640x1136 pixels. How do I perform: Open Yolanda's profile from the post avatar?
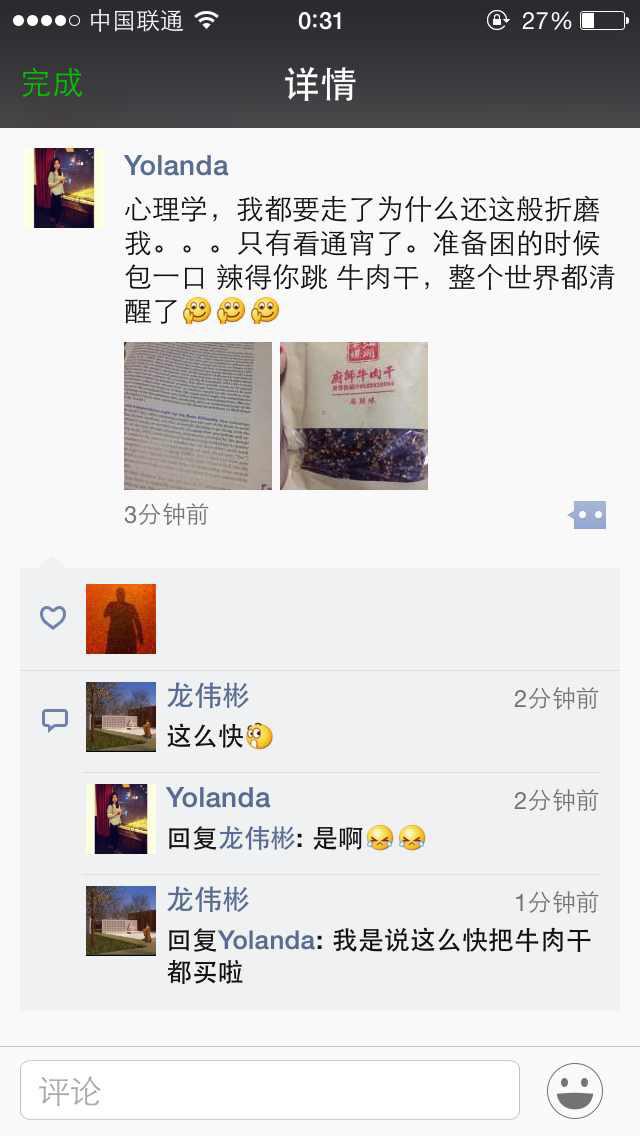[x=63, y=188]
